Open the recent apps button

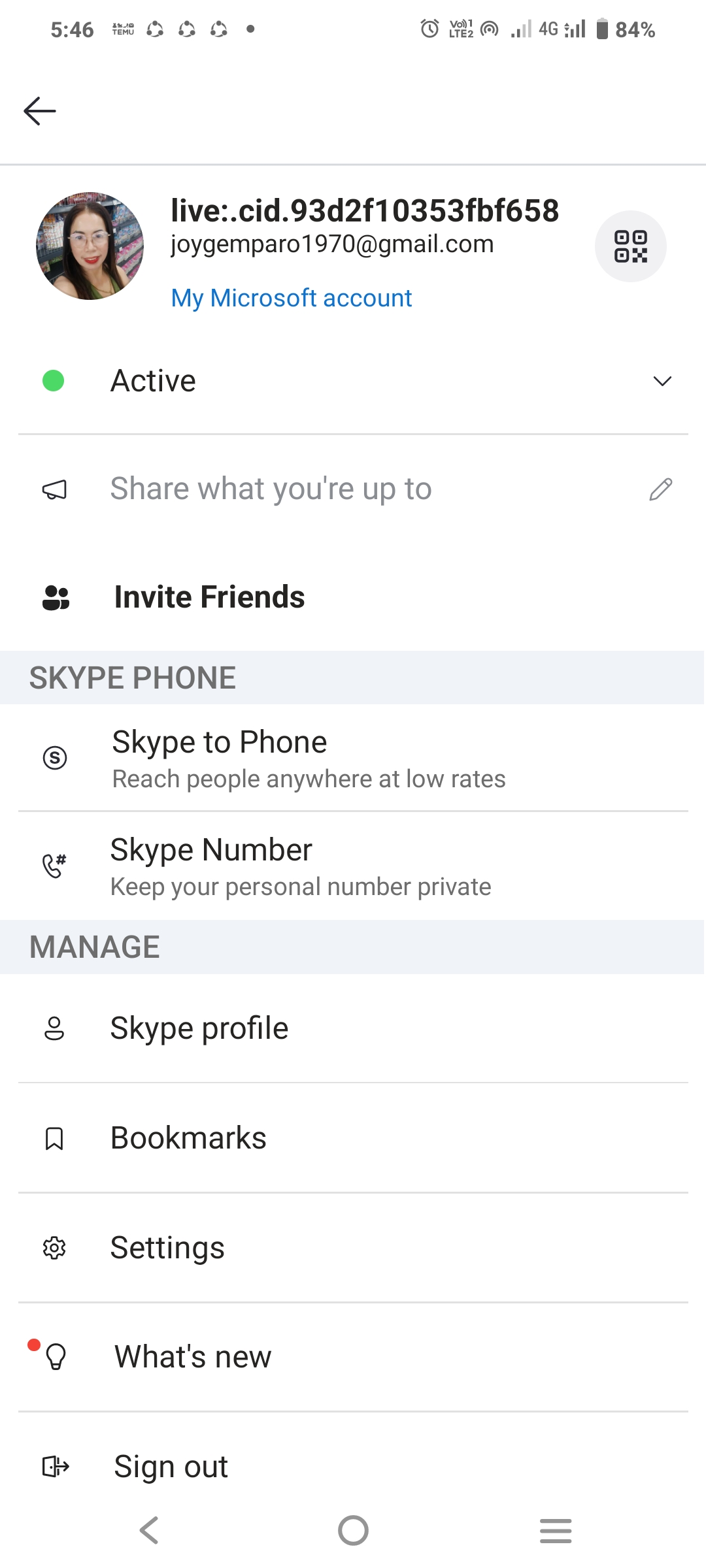[556, 1530]
